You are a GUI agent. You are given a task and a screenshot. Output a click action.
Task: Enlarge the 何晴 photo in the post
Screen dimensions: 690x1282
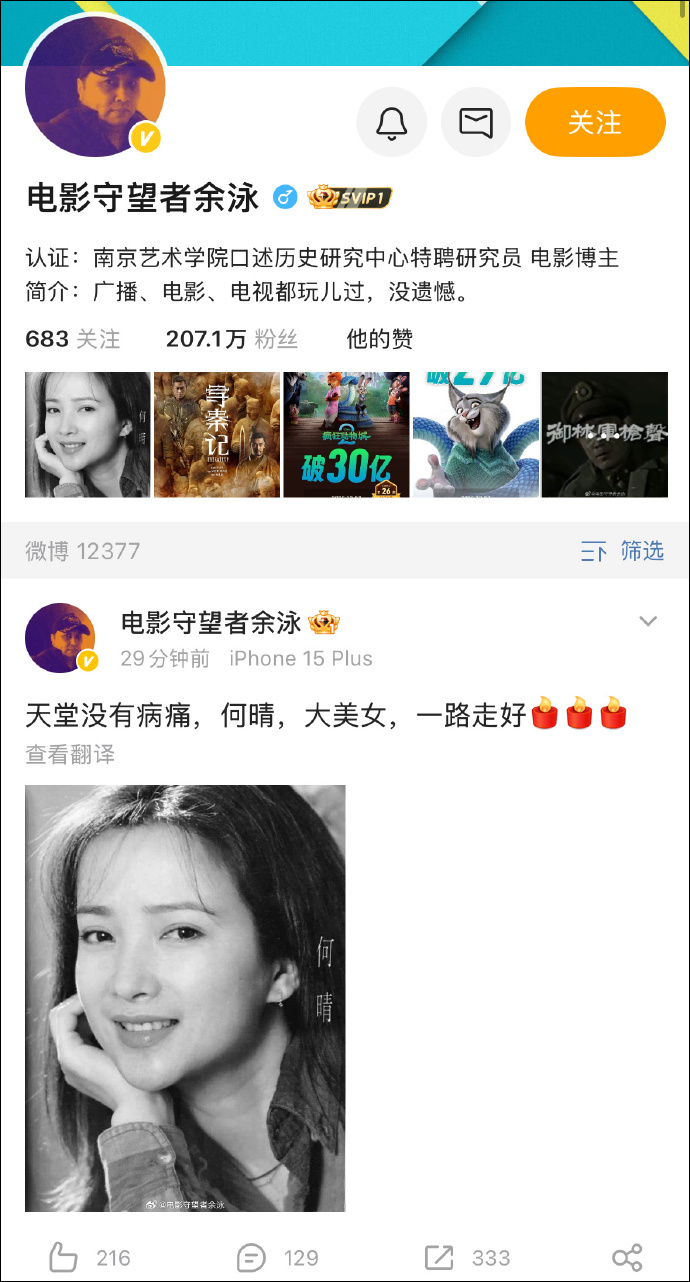coord(185,998)
